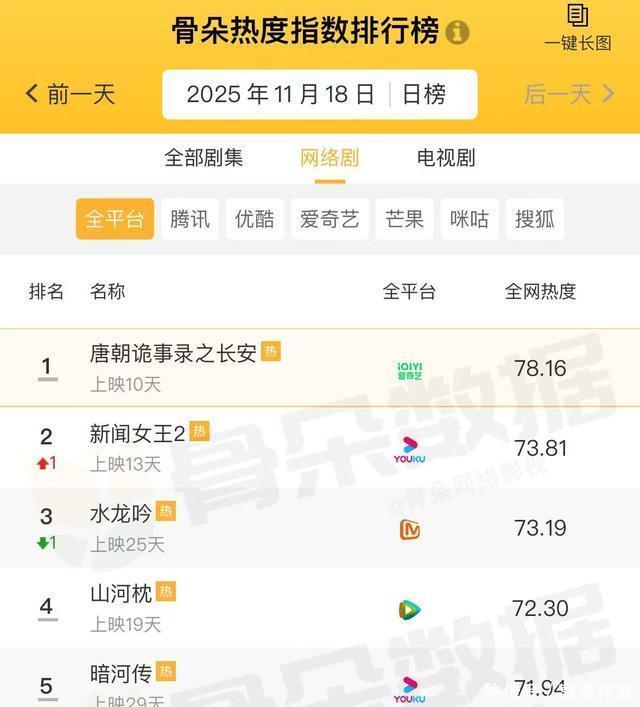Viewport: 640px width, 707px height.
Task: View details for 新闻女王2
Action: [138, 435]
